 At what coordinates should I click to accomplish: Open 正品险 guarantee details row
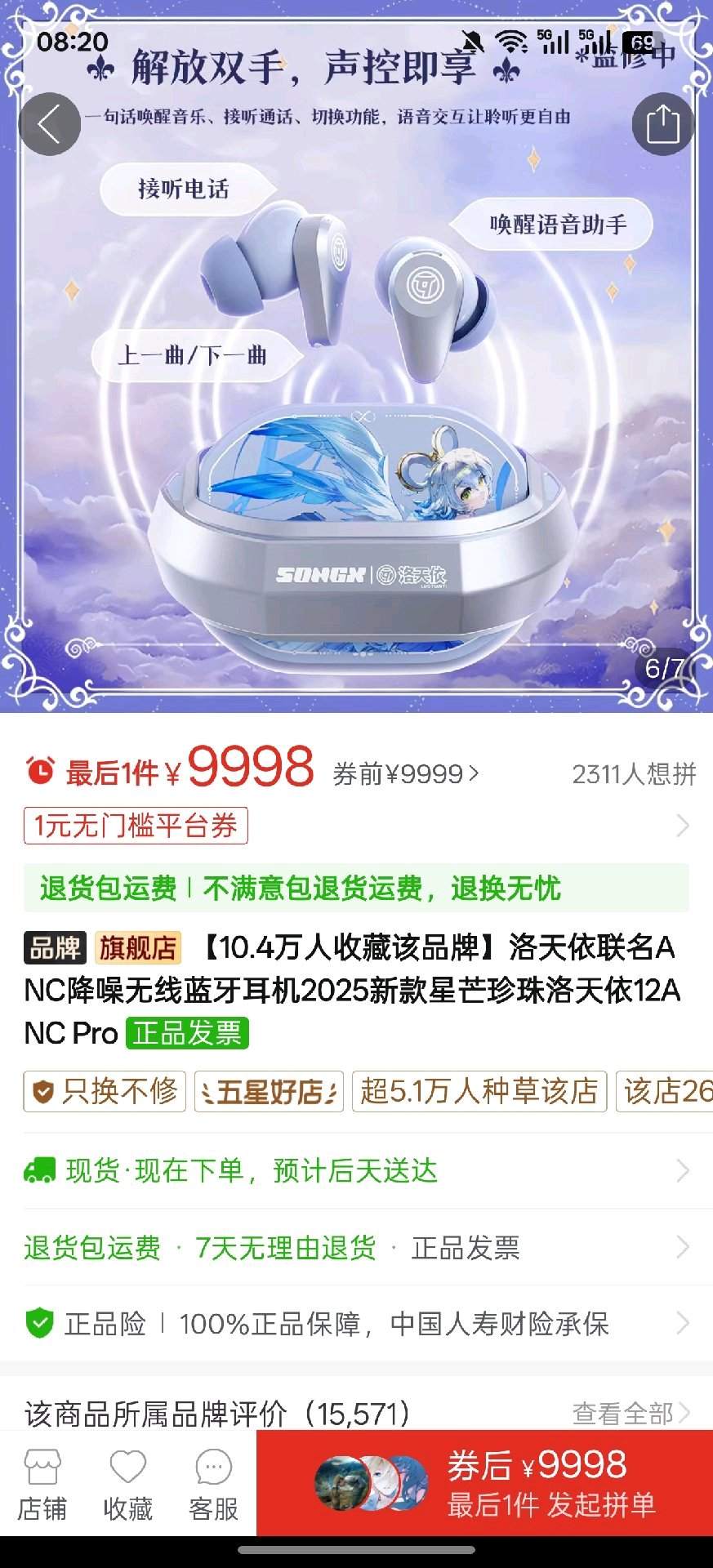pos(356,1323)
